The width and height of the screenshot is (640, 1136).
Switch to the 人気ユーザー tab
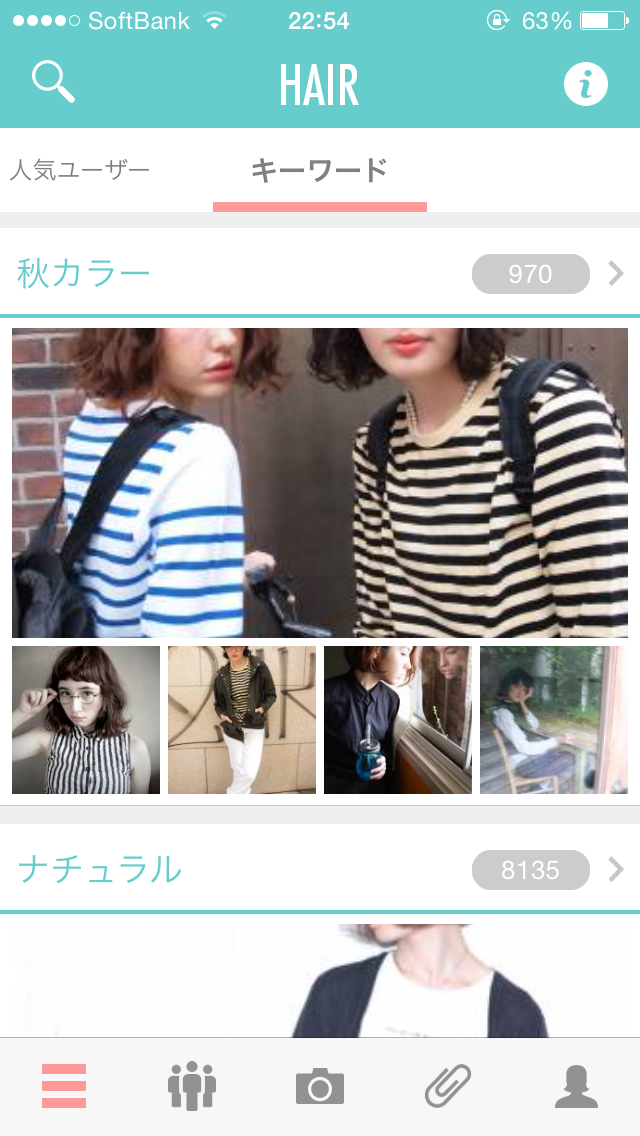[x=80, y=171]
